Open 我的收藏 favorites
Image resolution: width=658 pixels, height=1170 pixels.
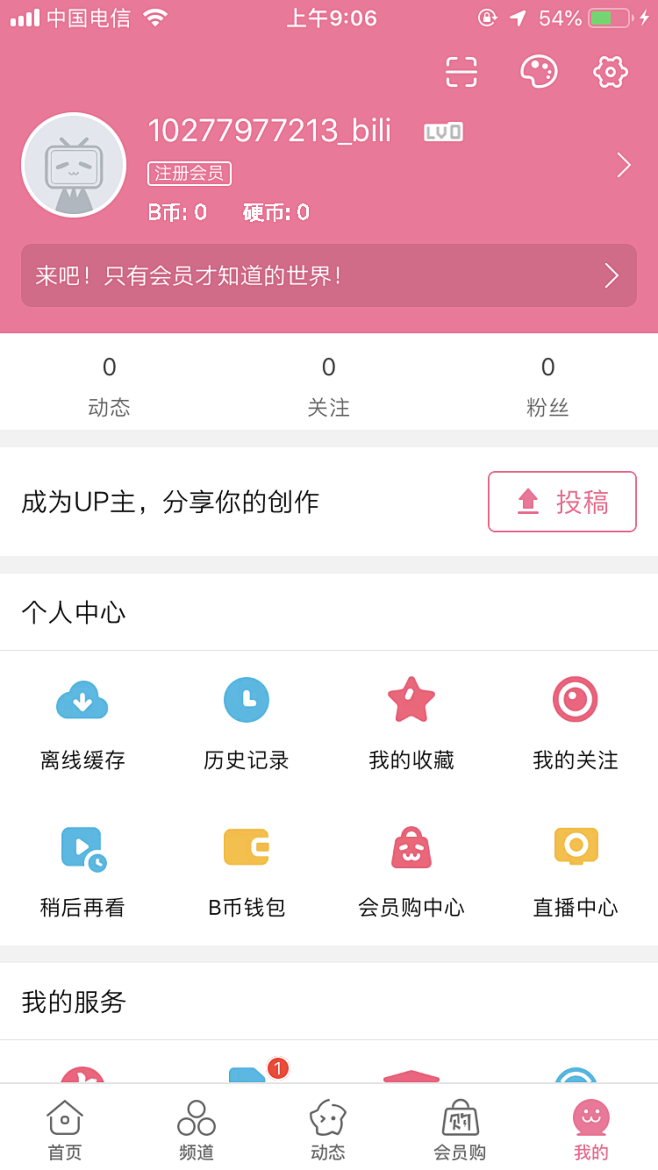click(x=411, y=724)
